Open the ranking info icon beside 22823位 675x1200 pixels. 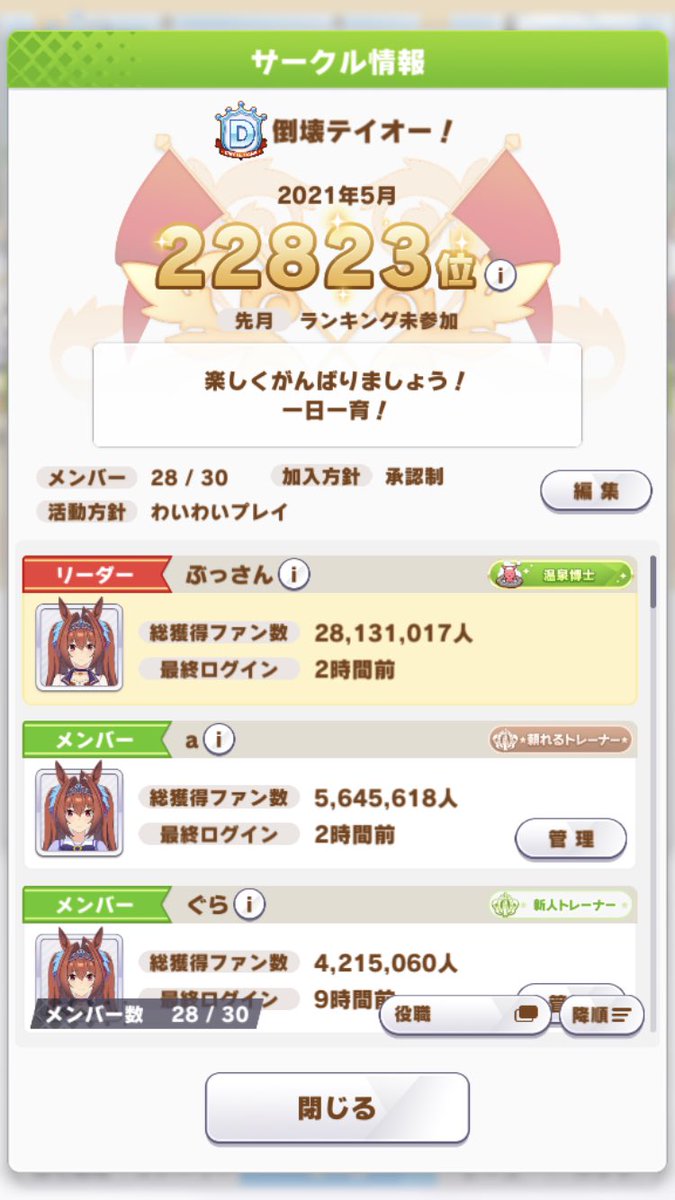point(500,273)
